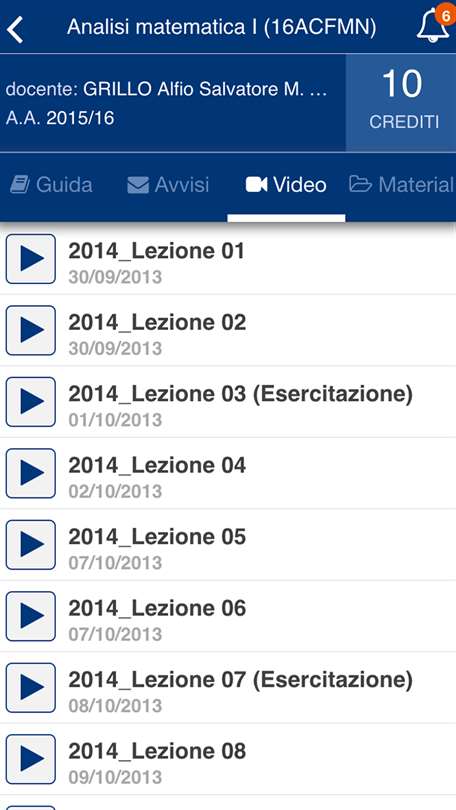Play 2014_Lezione 01 video
456x810 pixels.
pyautogui.click(x=30, y=258)
